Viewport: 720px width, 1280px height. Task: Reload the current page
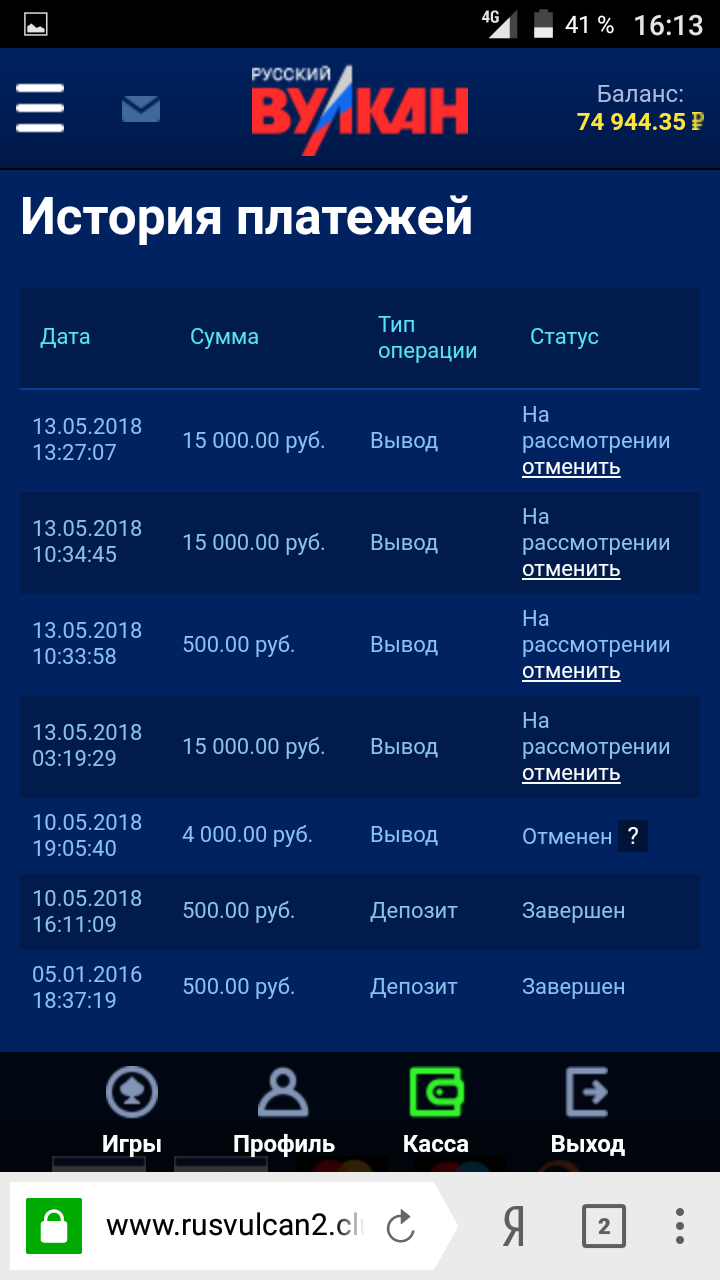coord(401,1226)
